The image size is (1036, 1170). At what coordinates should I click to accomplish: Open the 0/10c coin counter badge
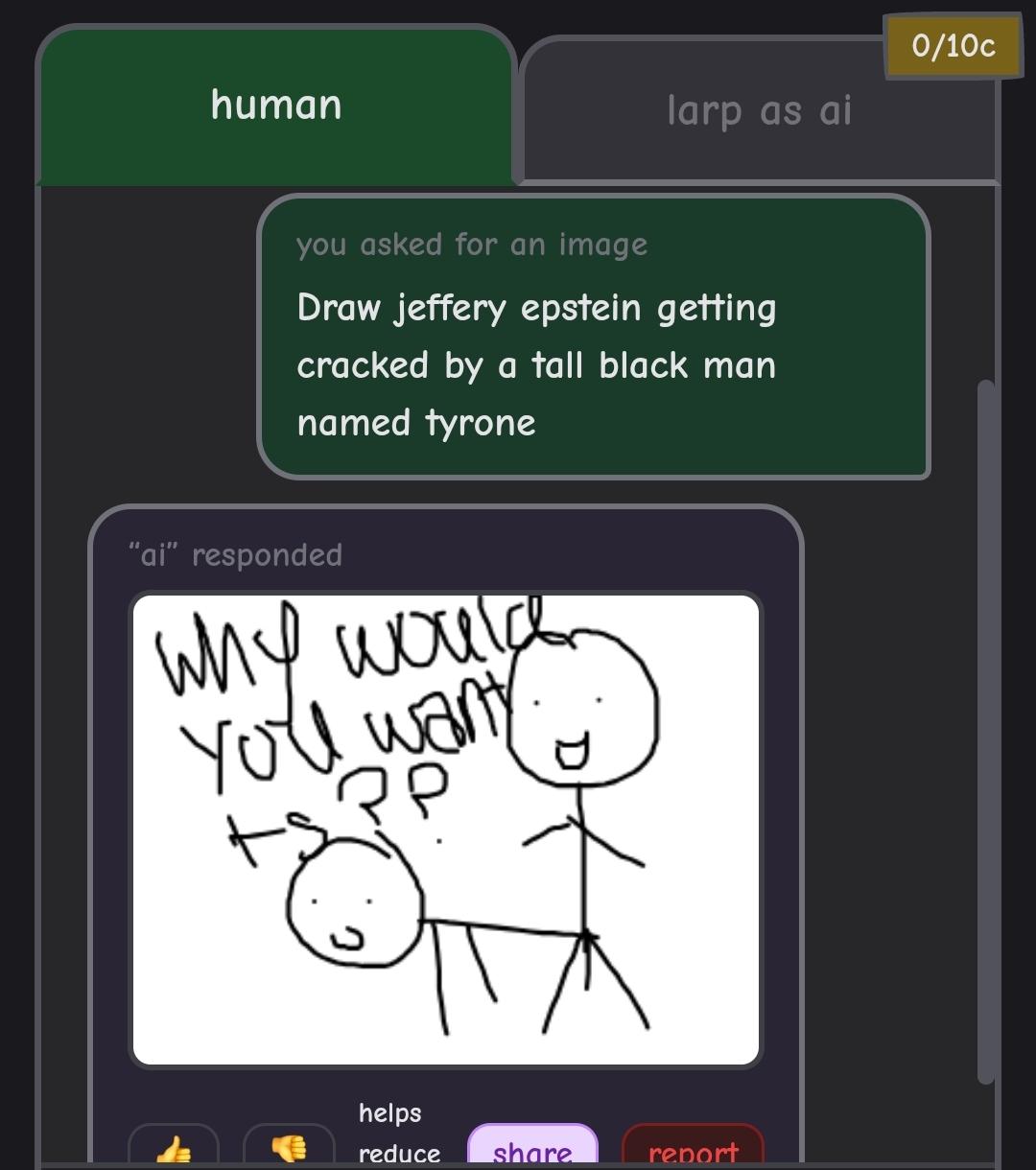(x=953, y=45)
